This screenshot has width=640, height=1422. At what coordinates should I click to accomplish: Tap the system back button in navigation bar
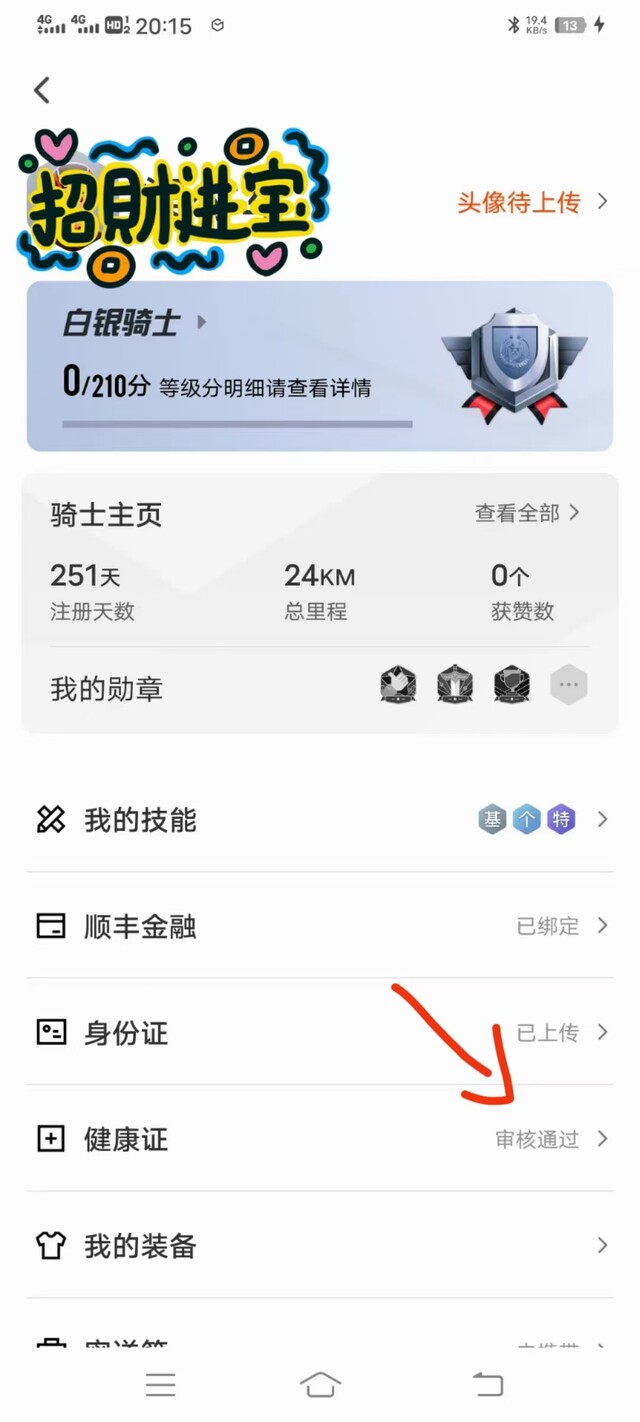pyautogui.click(x=488, y=1385)
